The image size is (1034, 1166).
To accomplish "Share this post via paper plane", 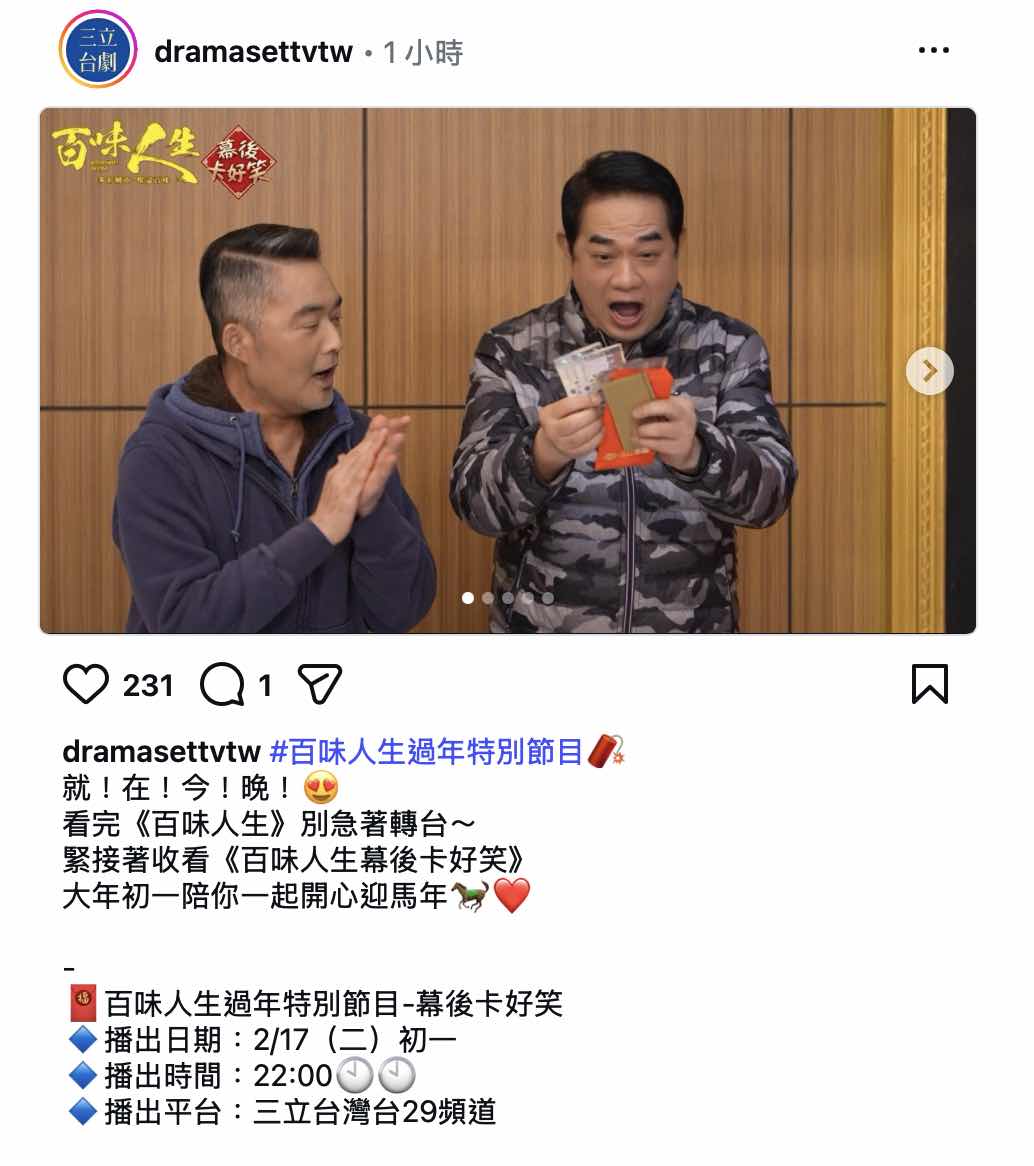I will click(320, 685).
